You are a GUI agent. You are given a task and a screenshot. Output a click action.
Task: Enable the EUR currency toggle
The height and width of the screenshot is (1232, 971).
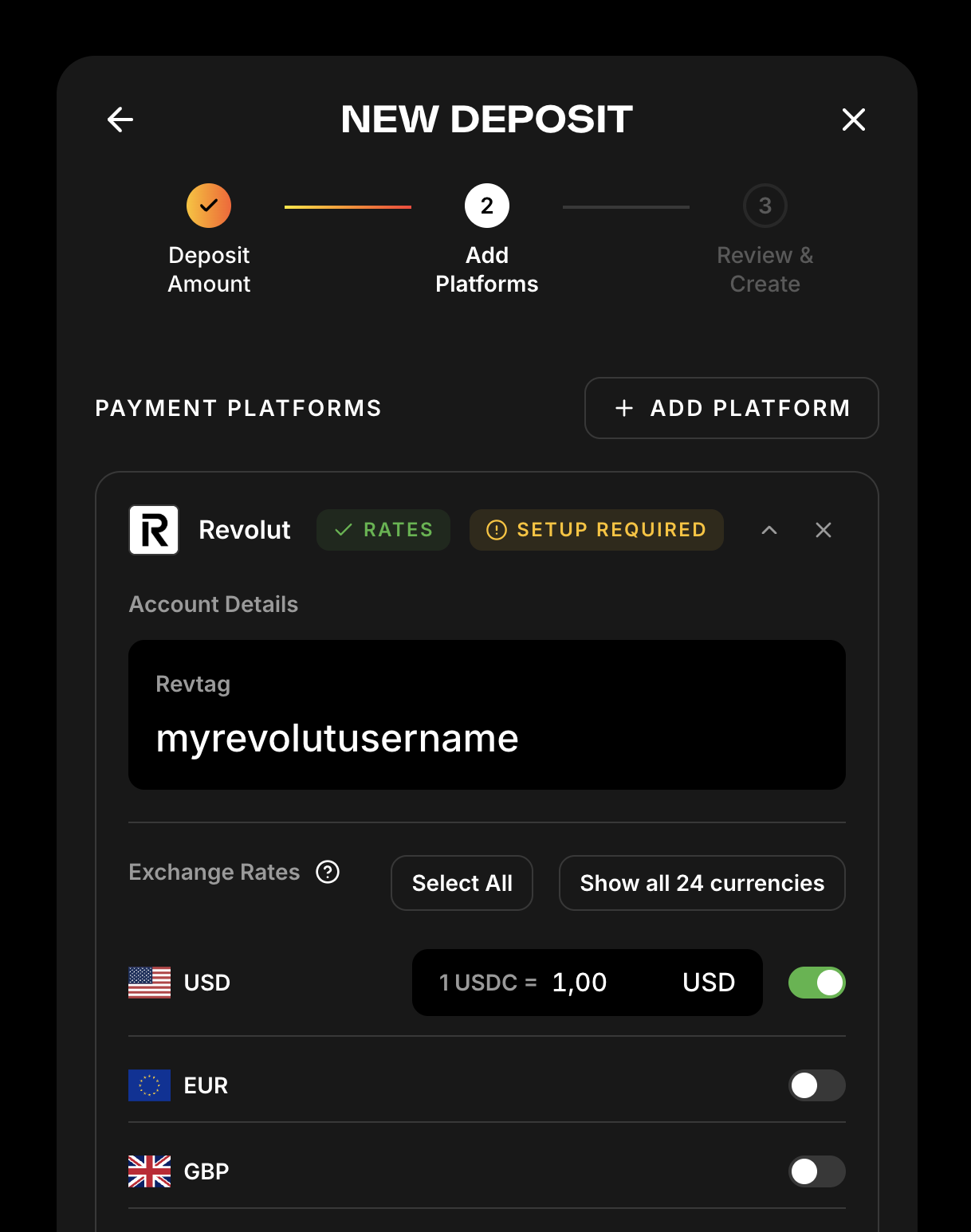click(816, 1085)
